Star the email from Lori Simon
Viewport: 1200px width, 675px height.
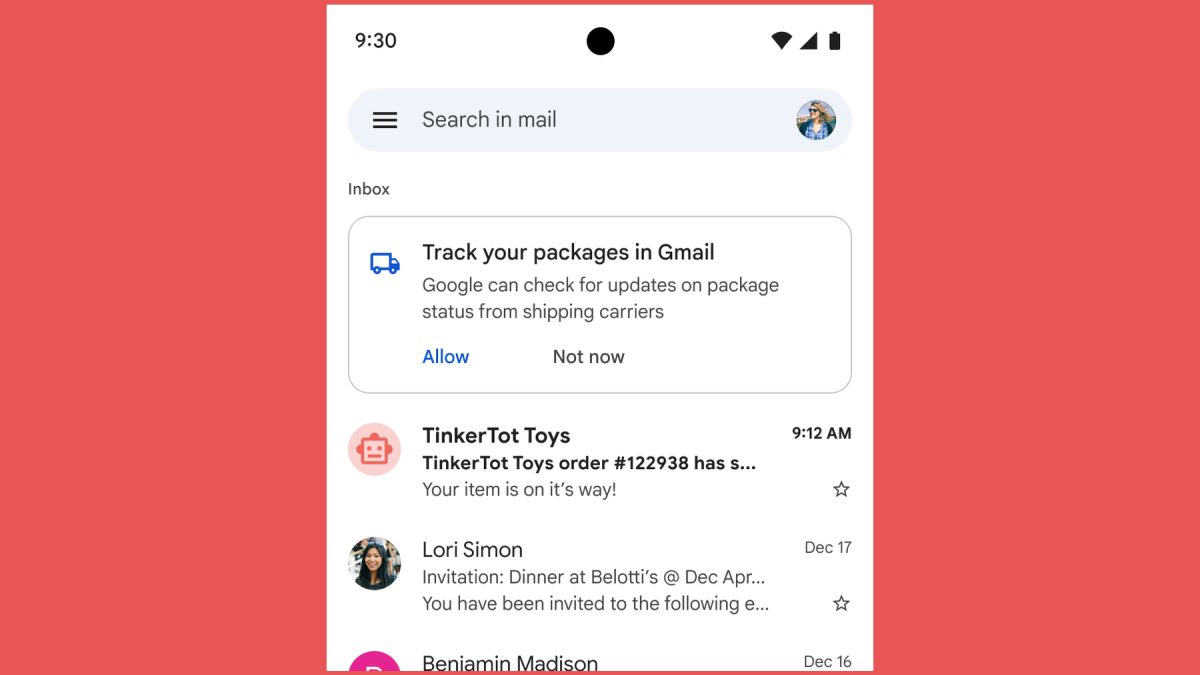point(841,603)
